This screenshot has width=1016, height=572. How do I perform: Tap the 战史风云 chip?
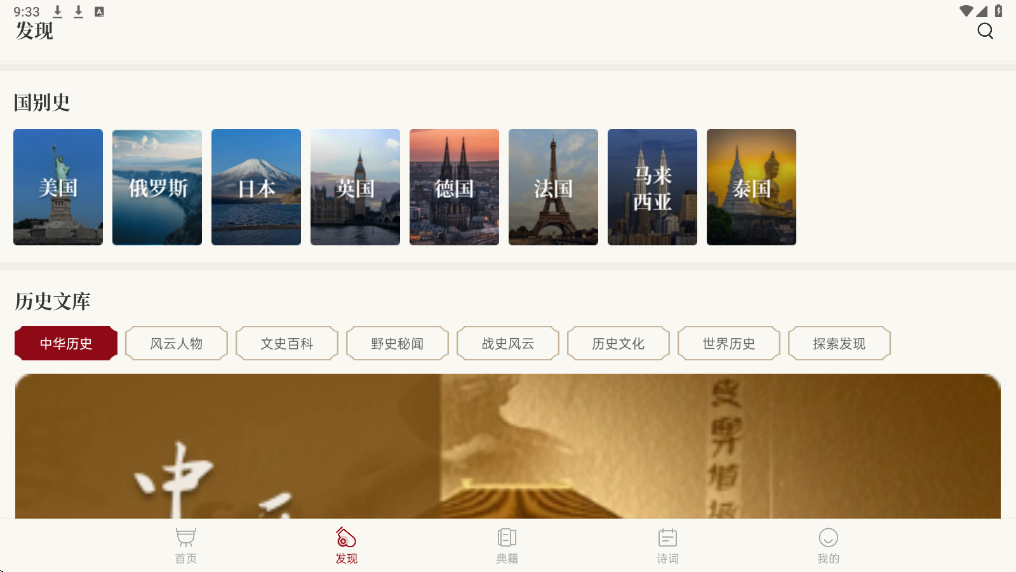tap(508, 343)
